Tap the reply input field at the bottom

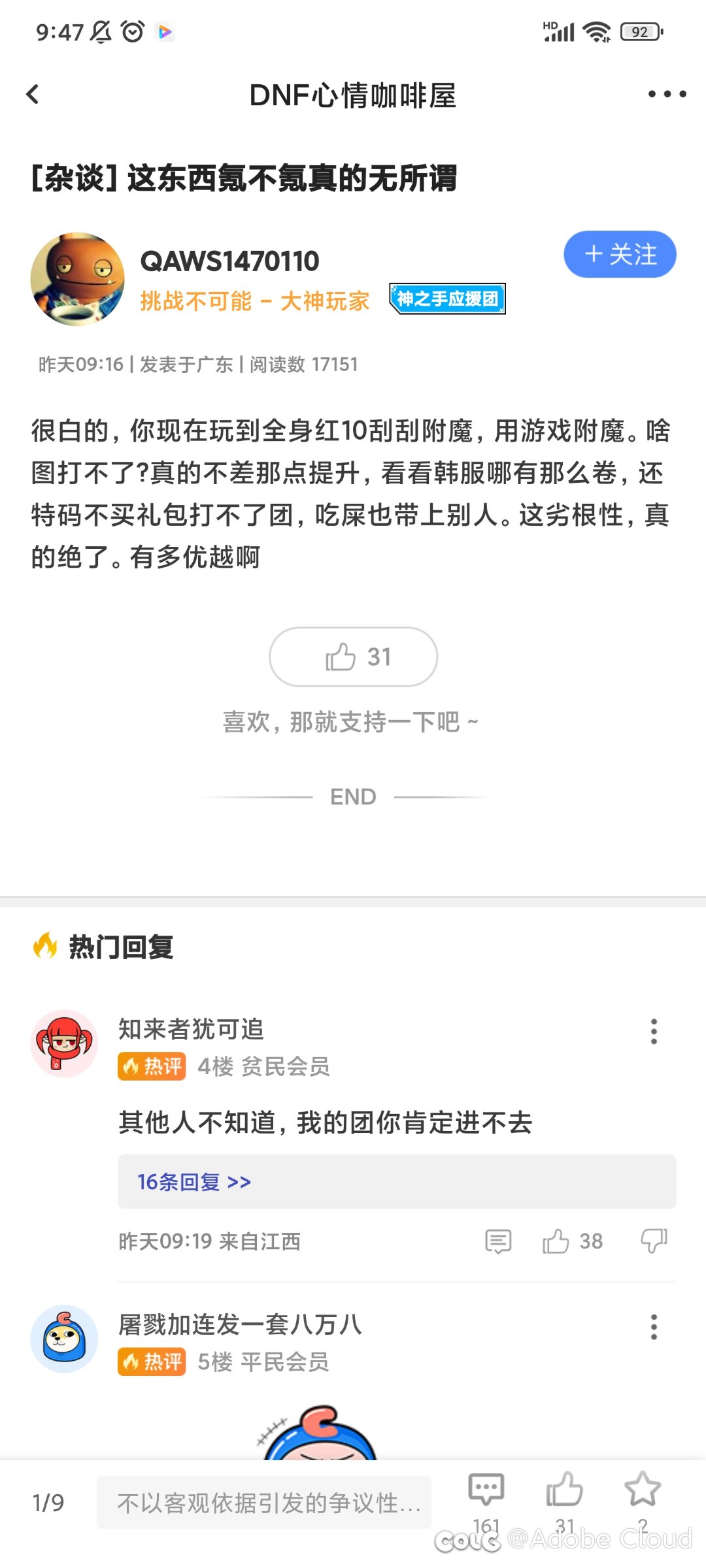point(264,1503)
